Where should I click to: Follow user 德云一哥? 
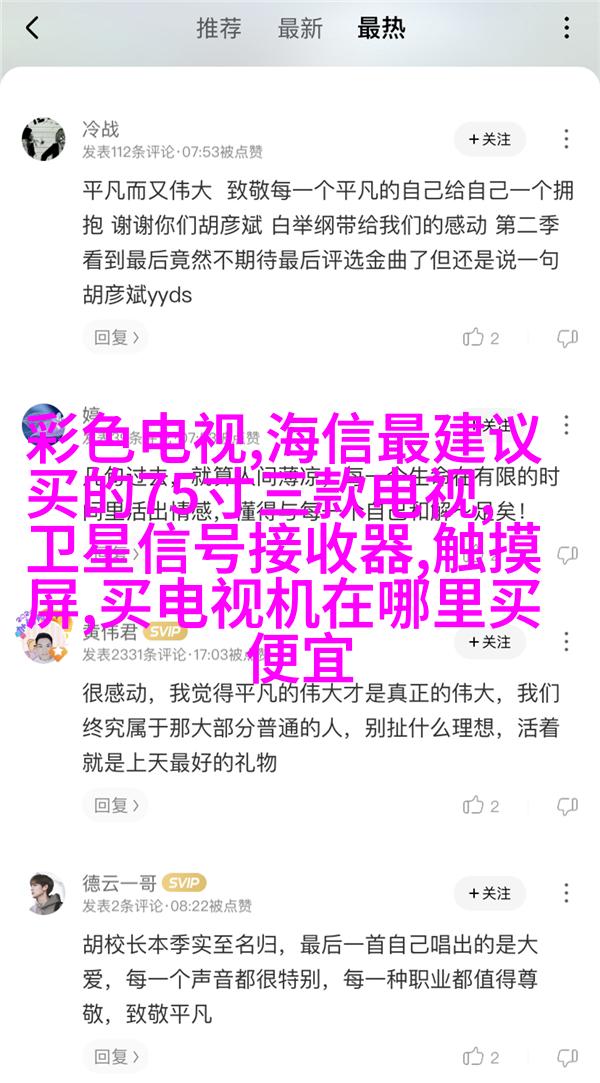pos(488,893)
